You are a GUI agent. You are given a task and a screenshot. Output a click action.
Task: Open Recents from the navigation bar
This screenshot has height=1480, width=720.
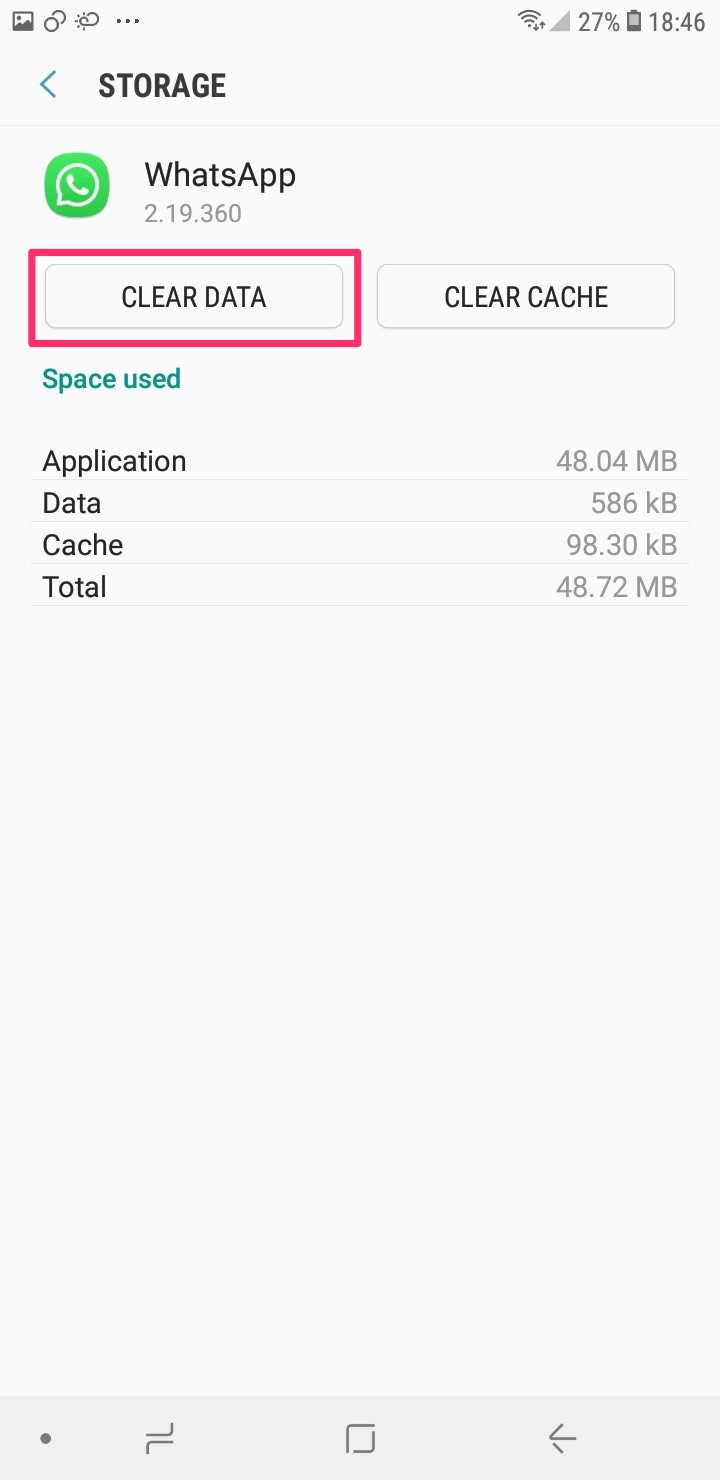tap(158, 1438)
